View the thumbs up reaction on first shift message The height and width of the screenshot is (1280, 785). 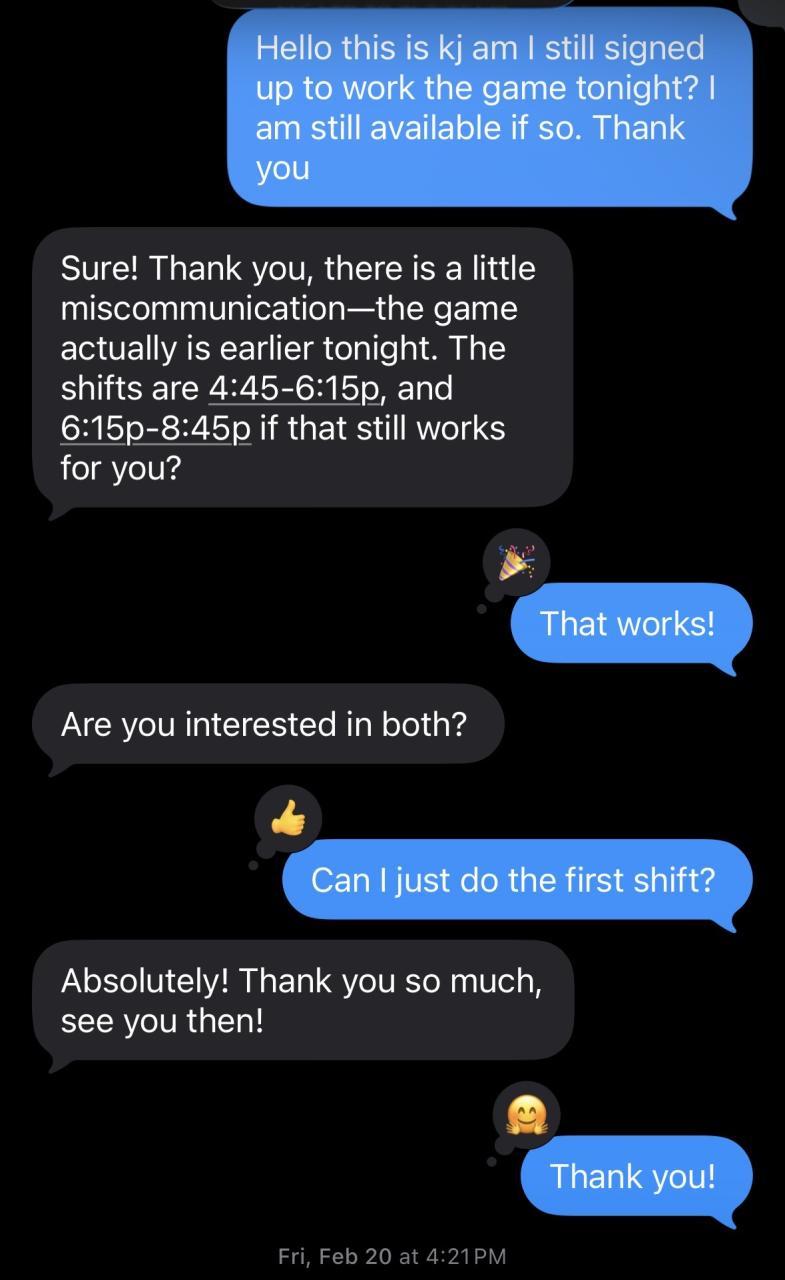pyautogui.click(x=288, y=820)
